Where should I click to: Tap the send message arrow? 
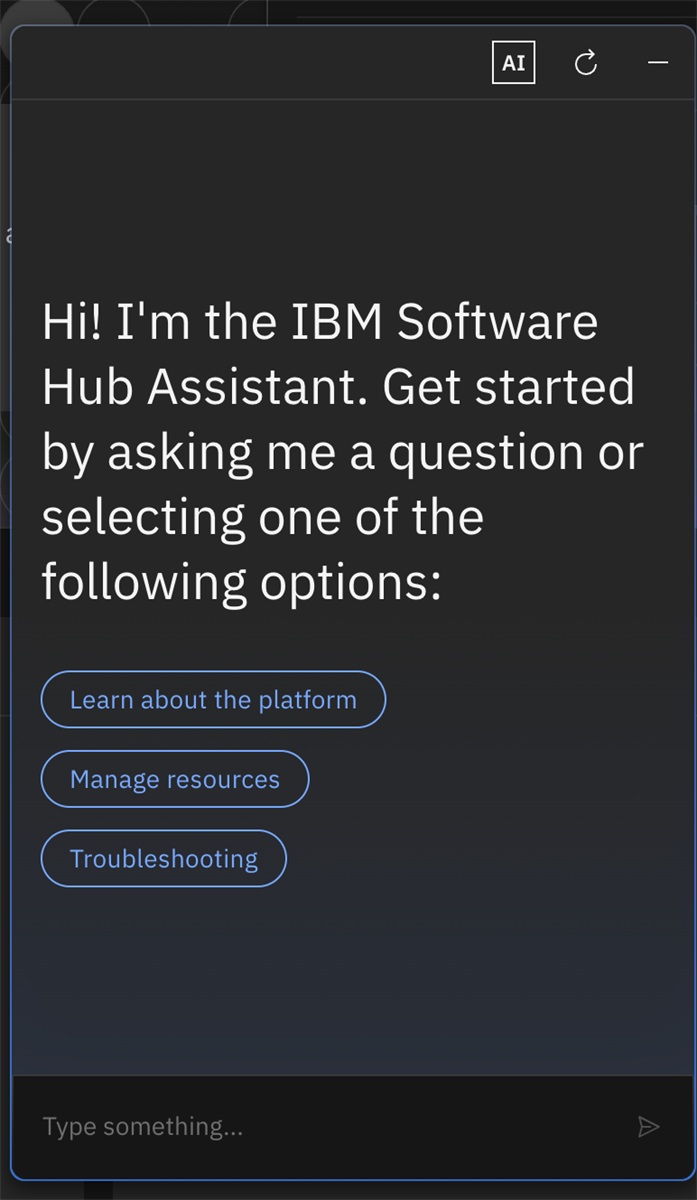point(648,1127)
